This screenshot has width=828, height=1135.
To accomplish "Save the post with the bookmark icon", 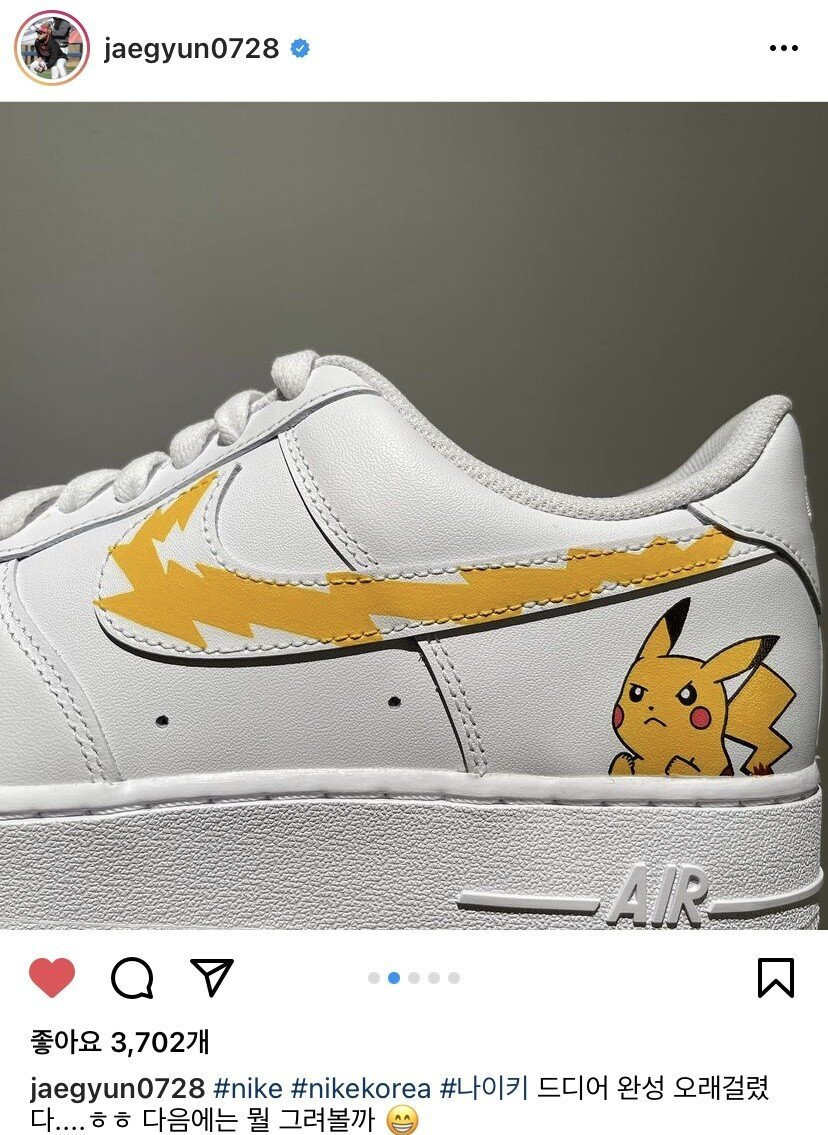I will pyautogui.click(x=776, y=977).
